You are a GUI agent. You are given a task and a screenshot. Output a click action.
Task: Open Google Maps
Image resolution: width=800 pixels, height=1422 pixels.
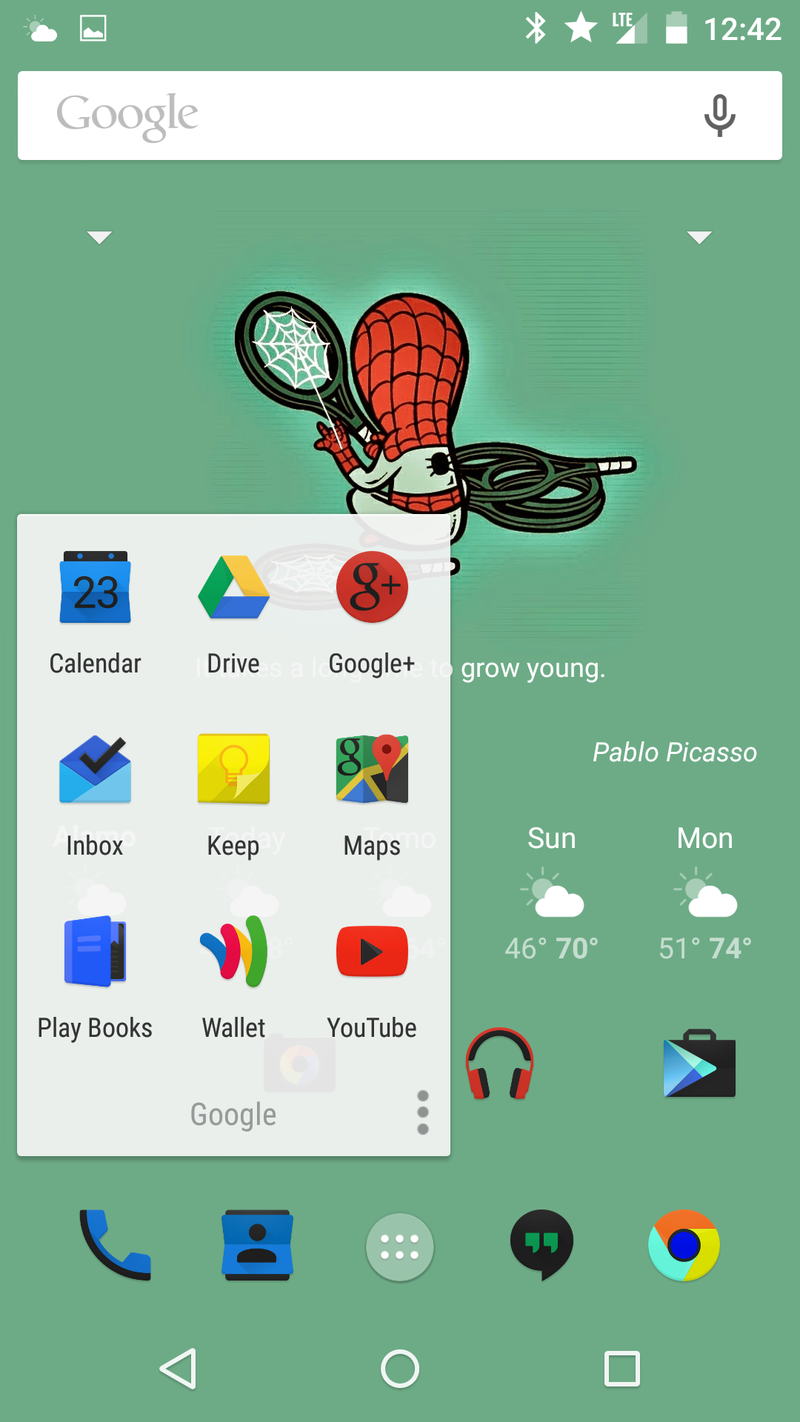pos(371,771)
